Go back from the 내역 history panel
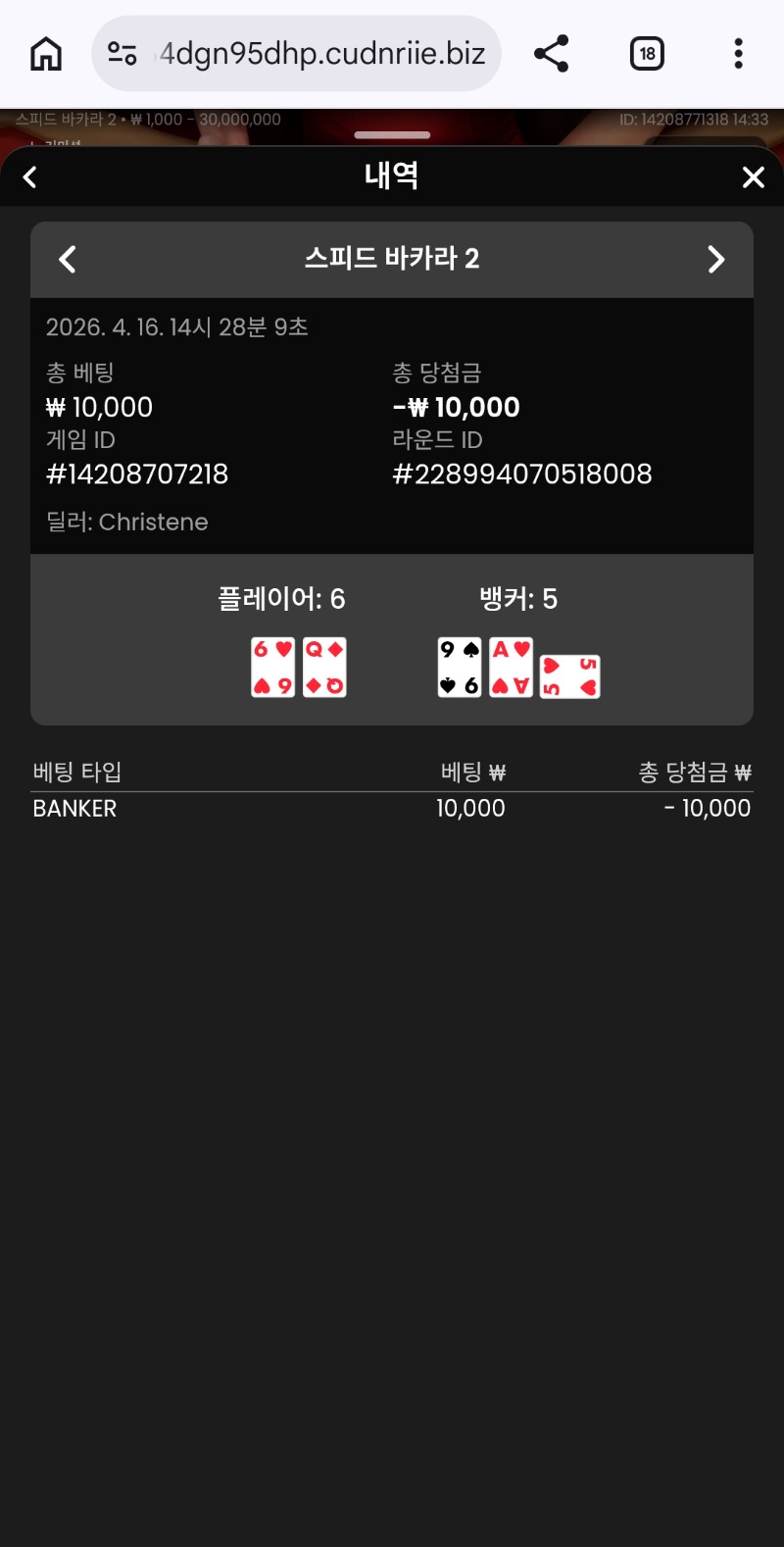Image resolution: width=784 pixels, height=1547 pixels. (x=30, y=177)
